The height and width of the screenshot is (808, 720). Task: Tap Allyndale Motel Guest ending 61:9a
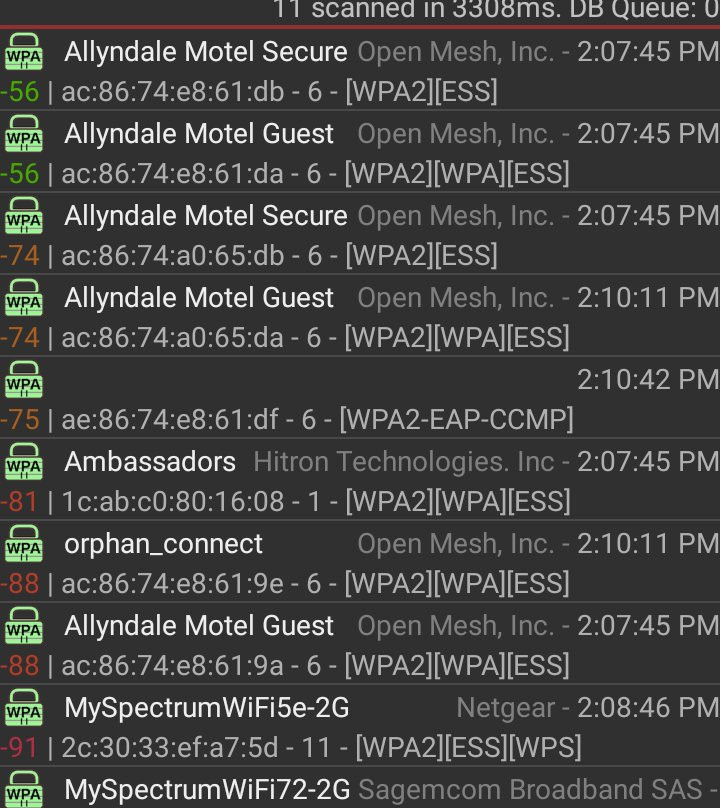coord(360,644)
